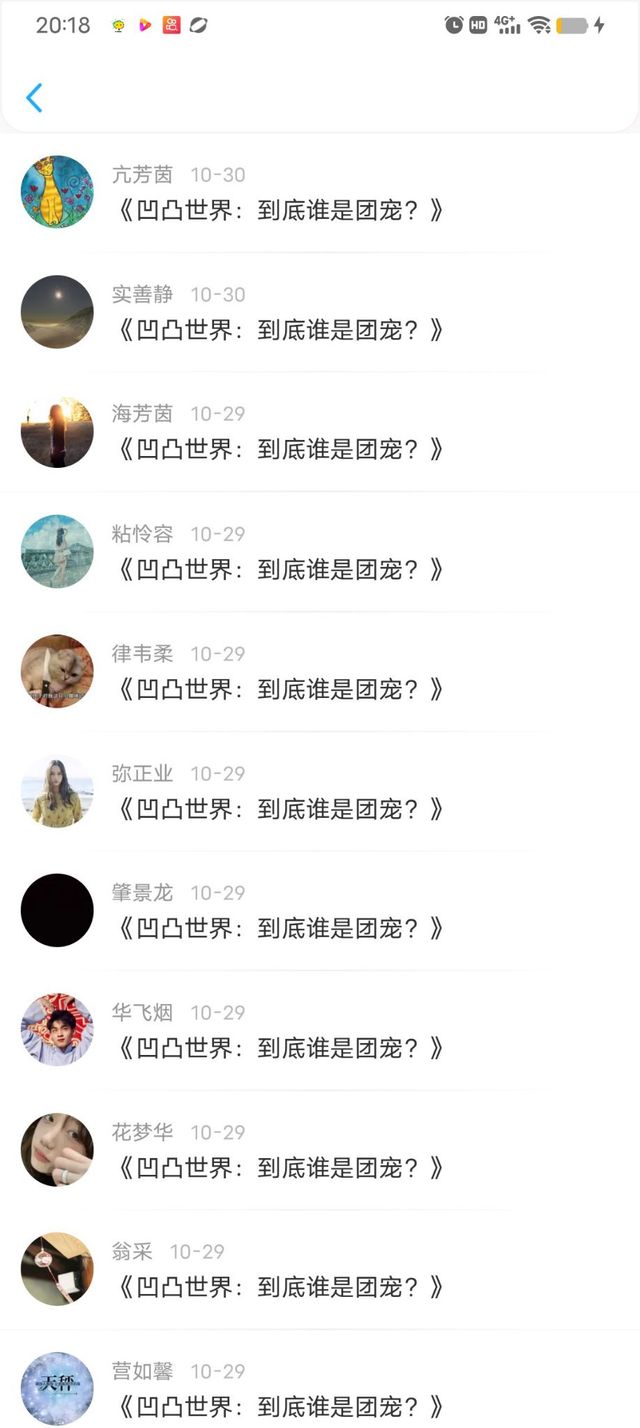The image size is (640, 1428).
Task: Open the post by 肇景龙
Action: click(x=280, y=929)
